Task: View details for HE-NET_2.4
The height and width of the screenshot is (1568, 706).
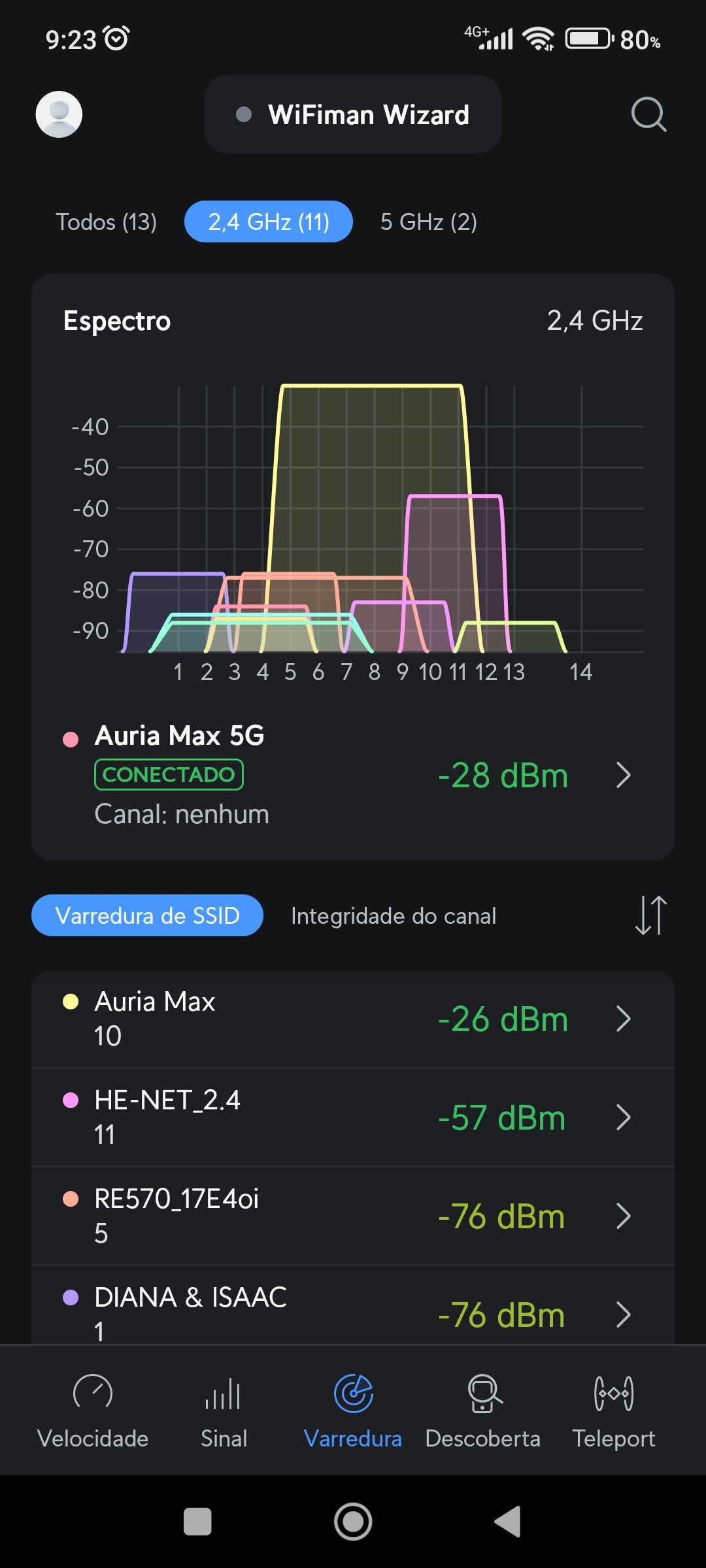Action: click(353, 1117)
